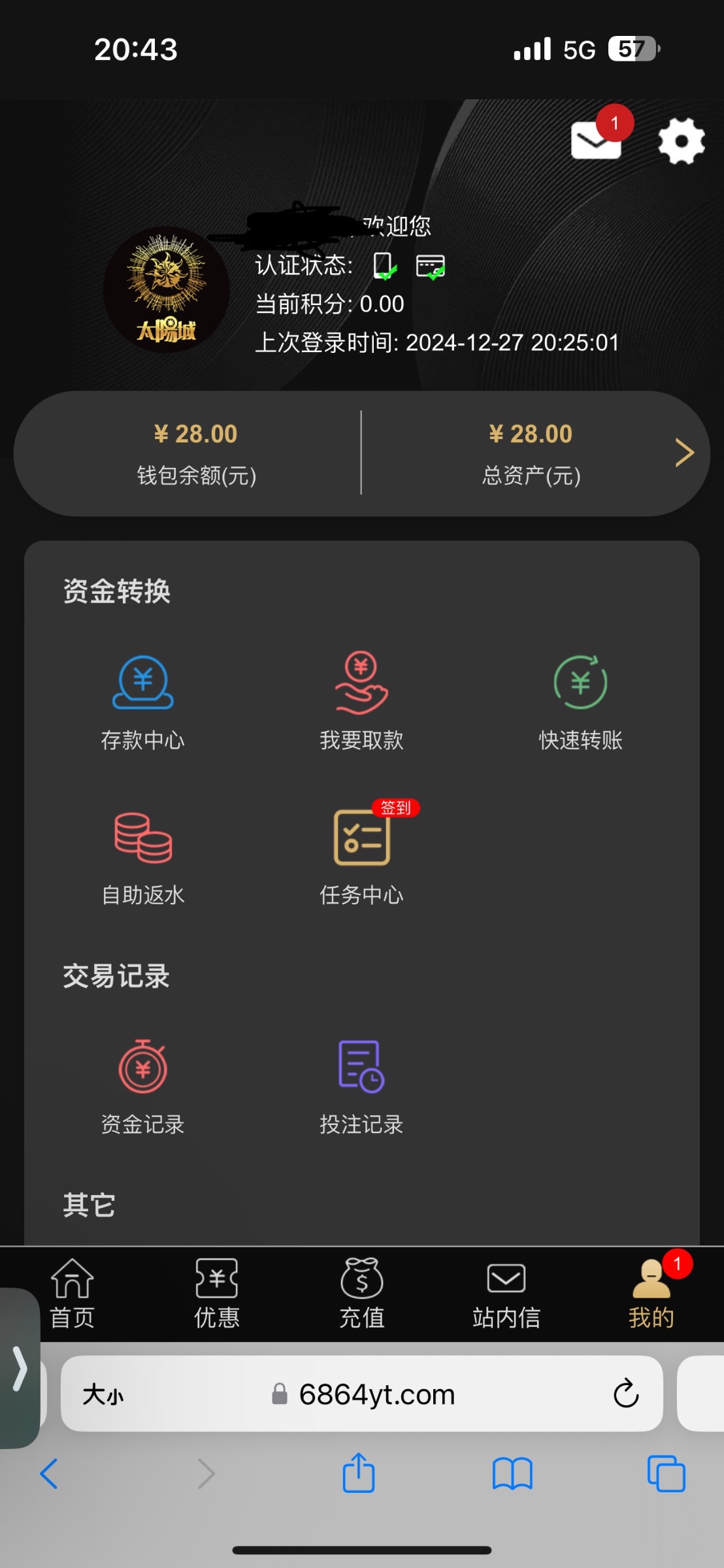Viewport: 724px width, 1568px height.
Task: Switch to the 首页 home tab
Action: click(x=73, y=1294)
